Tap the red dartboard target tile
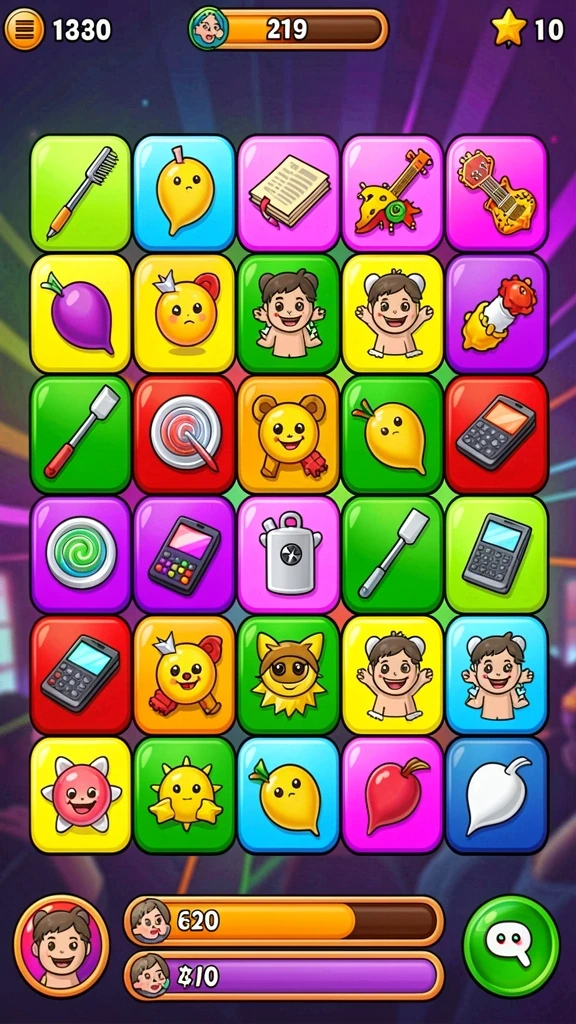This screenshot has width=576, height=1024. point(184,434)
